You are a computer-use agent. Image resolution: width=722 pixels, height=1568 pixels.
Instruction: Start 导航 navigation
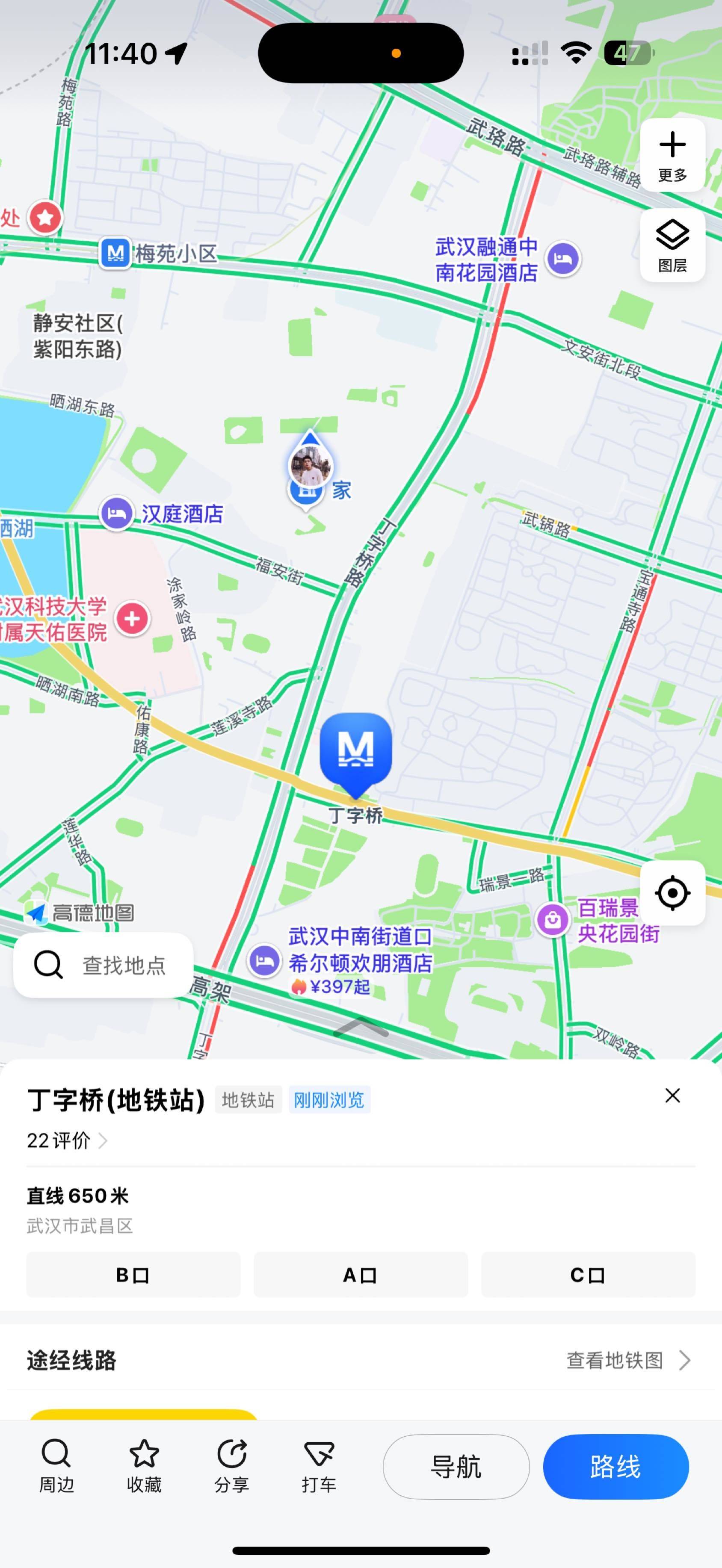click(x=456, y=1466)
